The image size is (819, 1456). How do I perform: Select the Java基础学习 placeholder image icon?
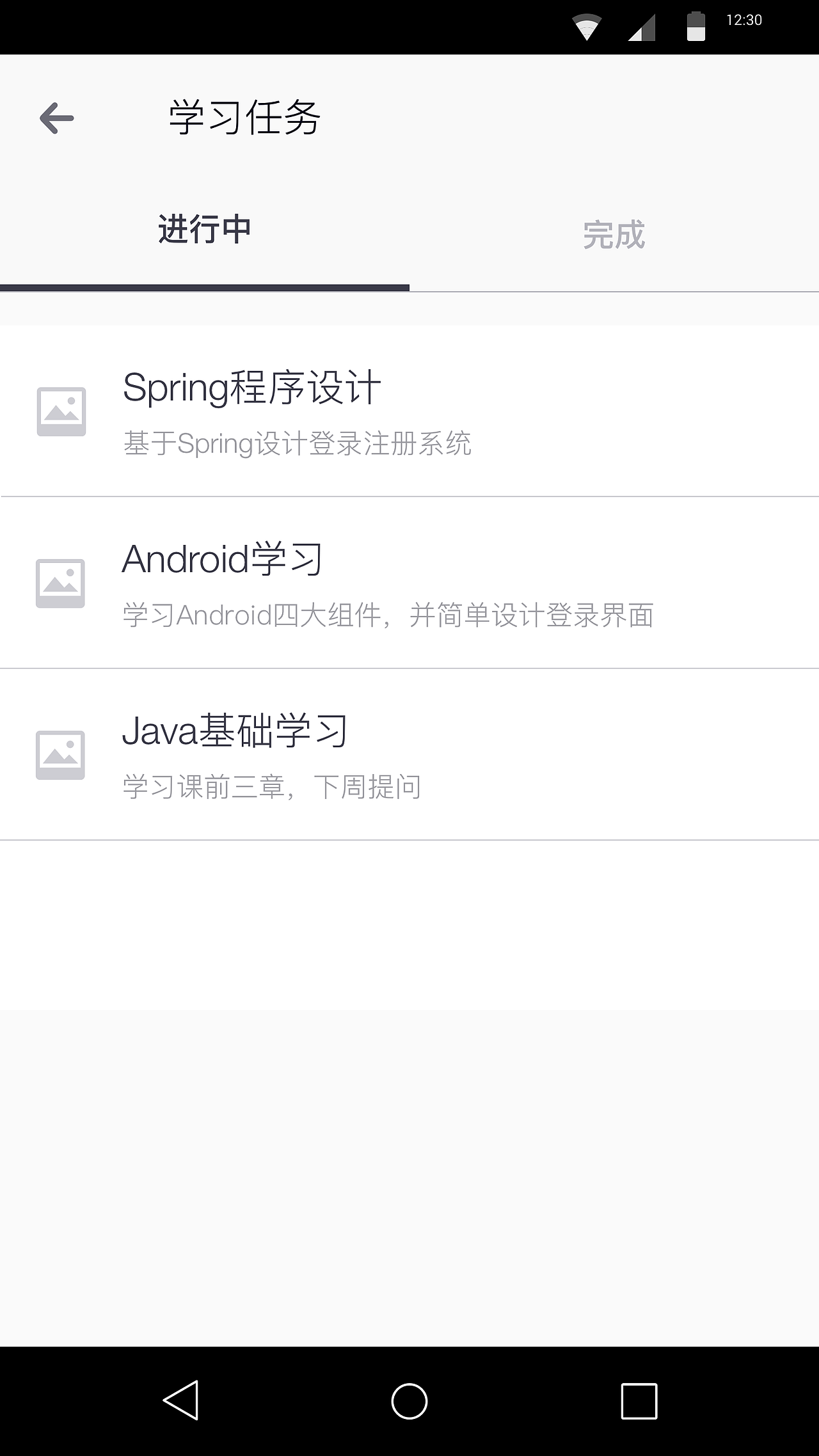[61, 755]
